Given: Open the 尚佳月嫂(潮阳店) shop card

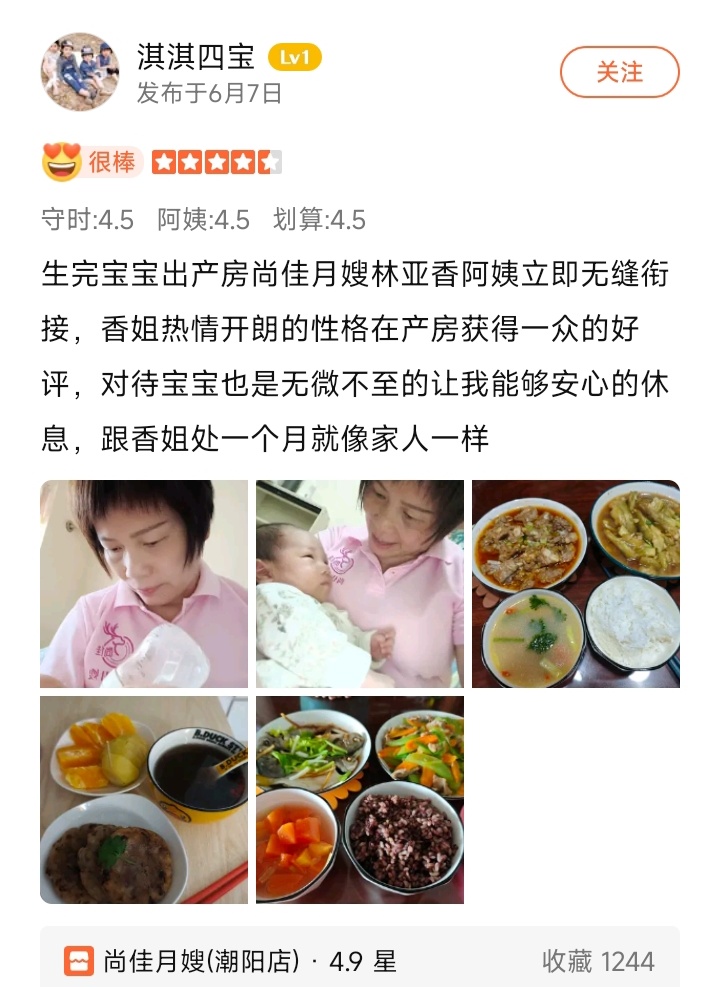Looking at the screenshot, I should click(x=230, y=961).
